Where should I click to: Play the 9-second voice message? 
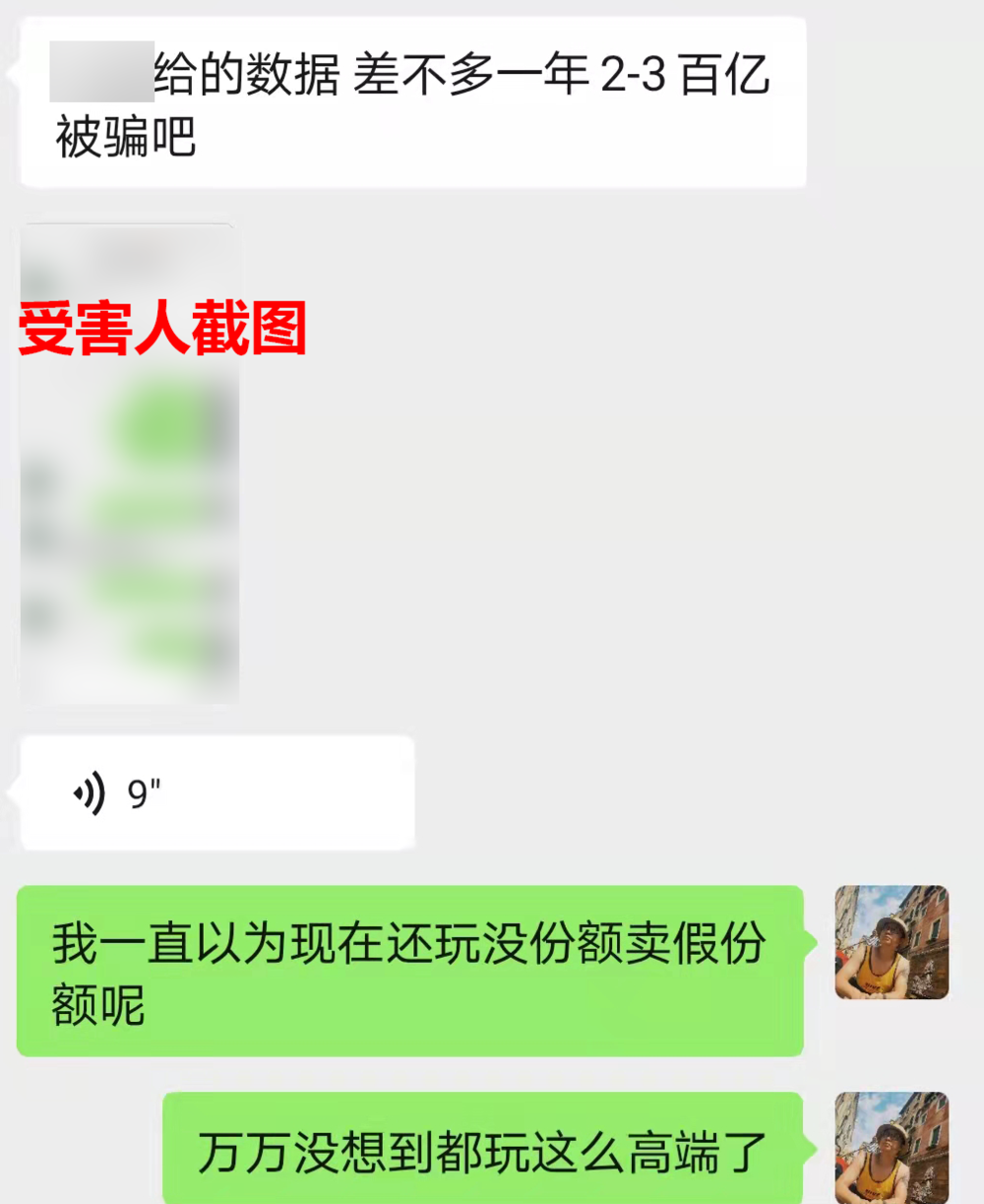[x=216, y=792]
